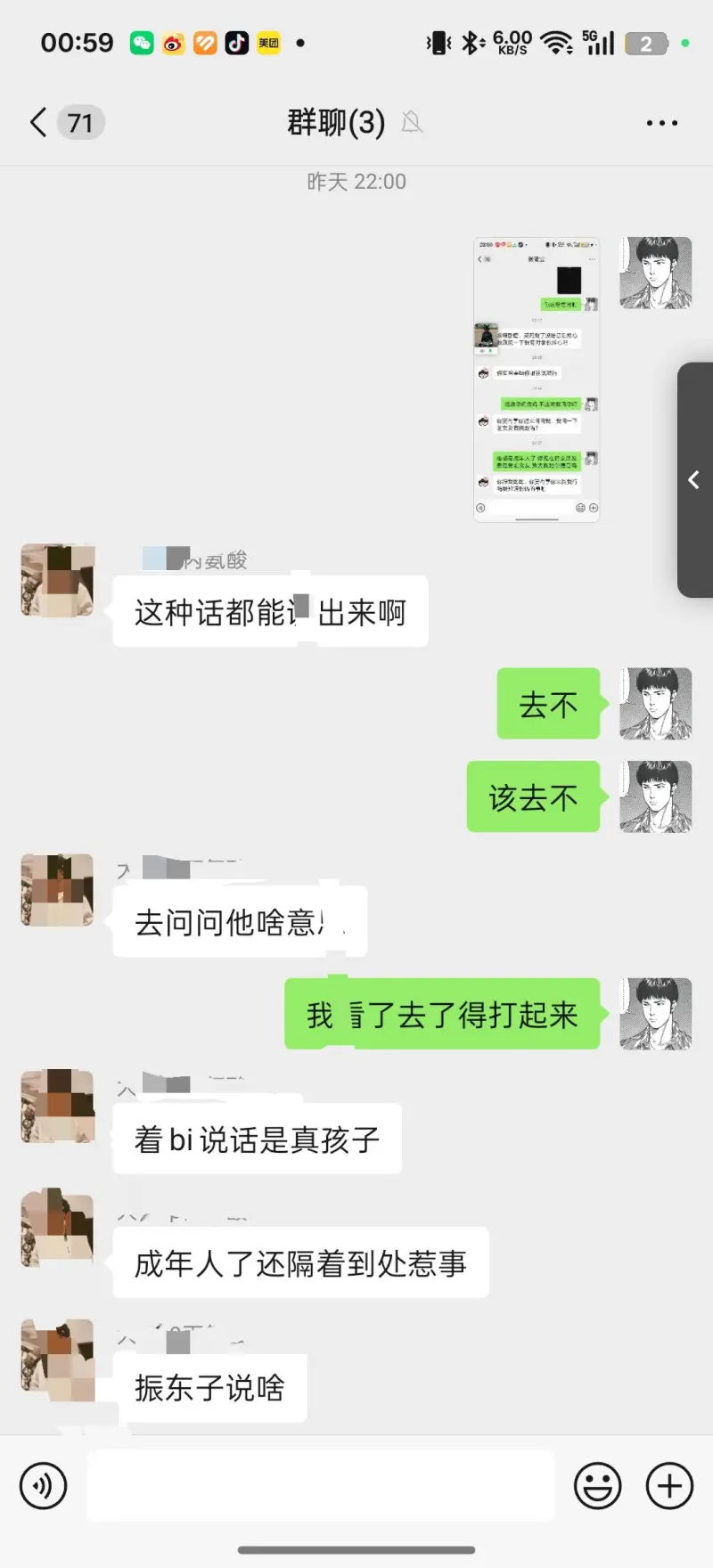Open avatar of sender of 这种话都能说出来啊
713x1568 pixels.
[x=57, y=581]
